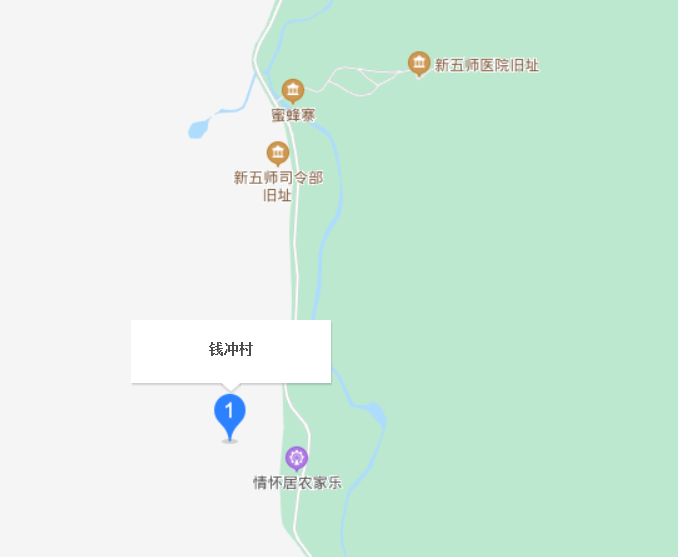Select the 新五师医院旧址 landmark pin

(x=419, y=64)
